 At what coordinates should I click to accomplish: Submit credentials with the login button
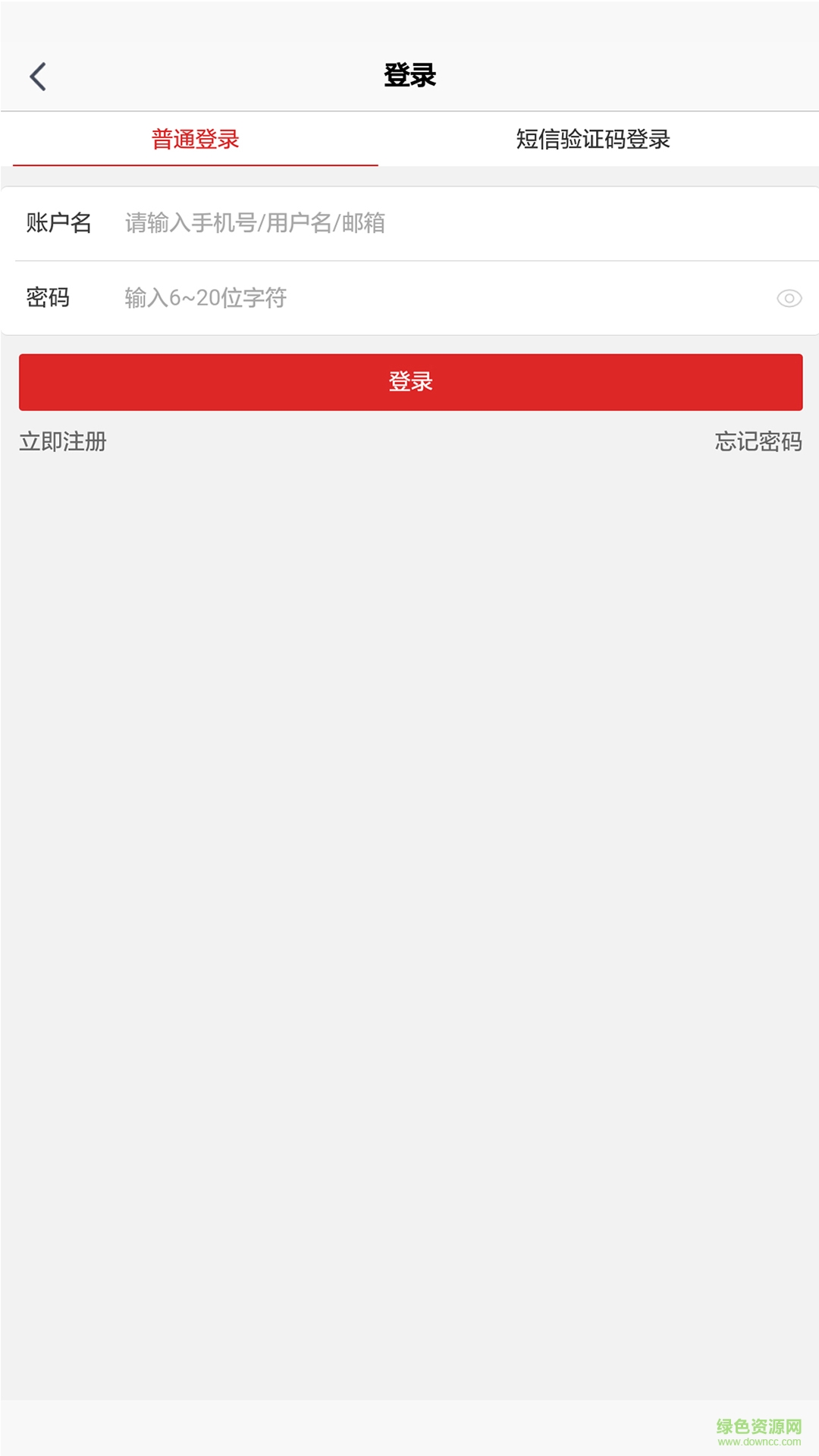click(409, 382)
